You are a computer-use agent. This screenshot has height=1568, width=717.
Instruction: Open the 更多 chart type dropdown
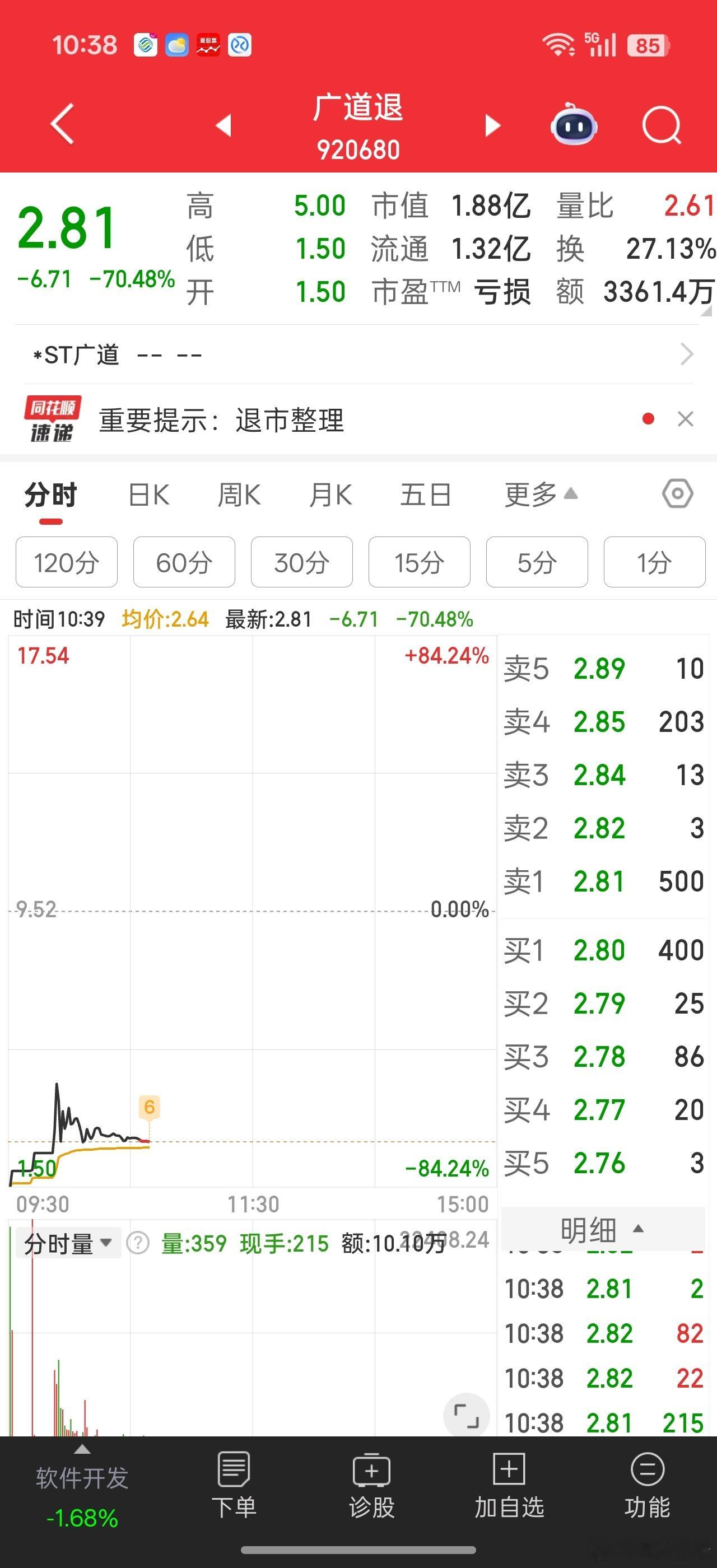tap(538, 495)
